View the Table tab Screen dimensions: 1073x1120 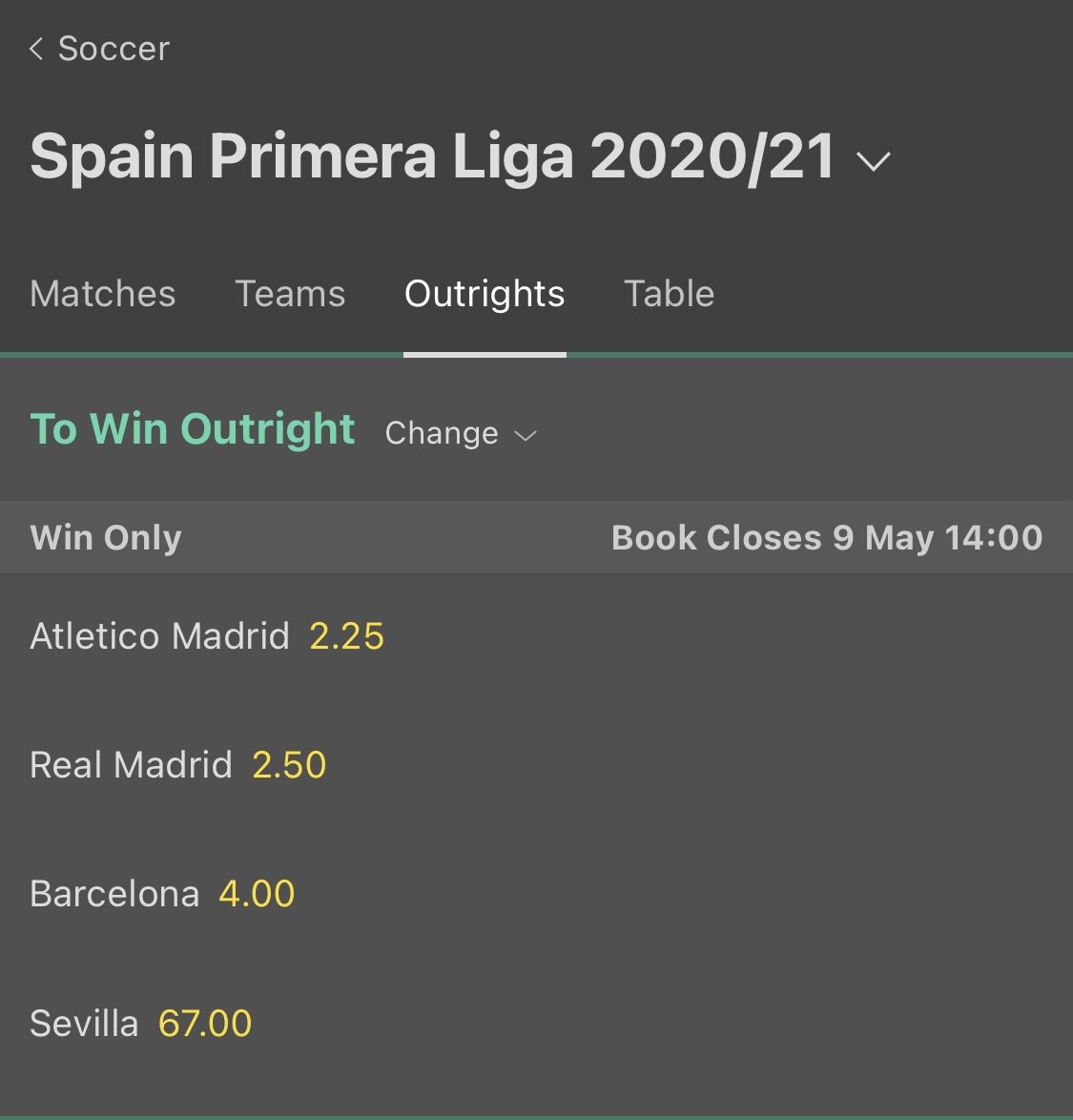tap(669, 294)
